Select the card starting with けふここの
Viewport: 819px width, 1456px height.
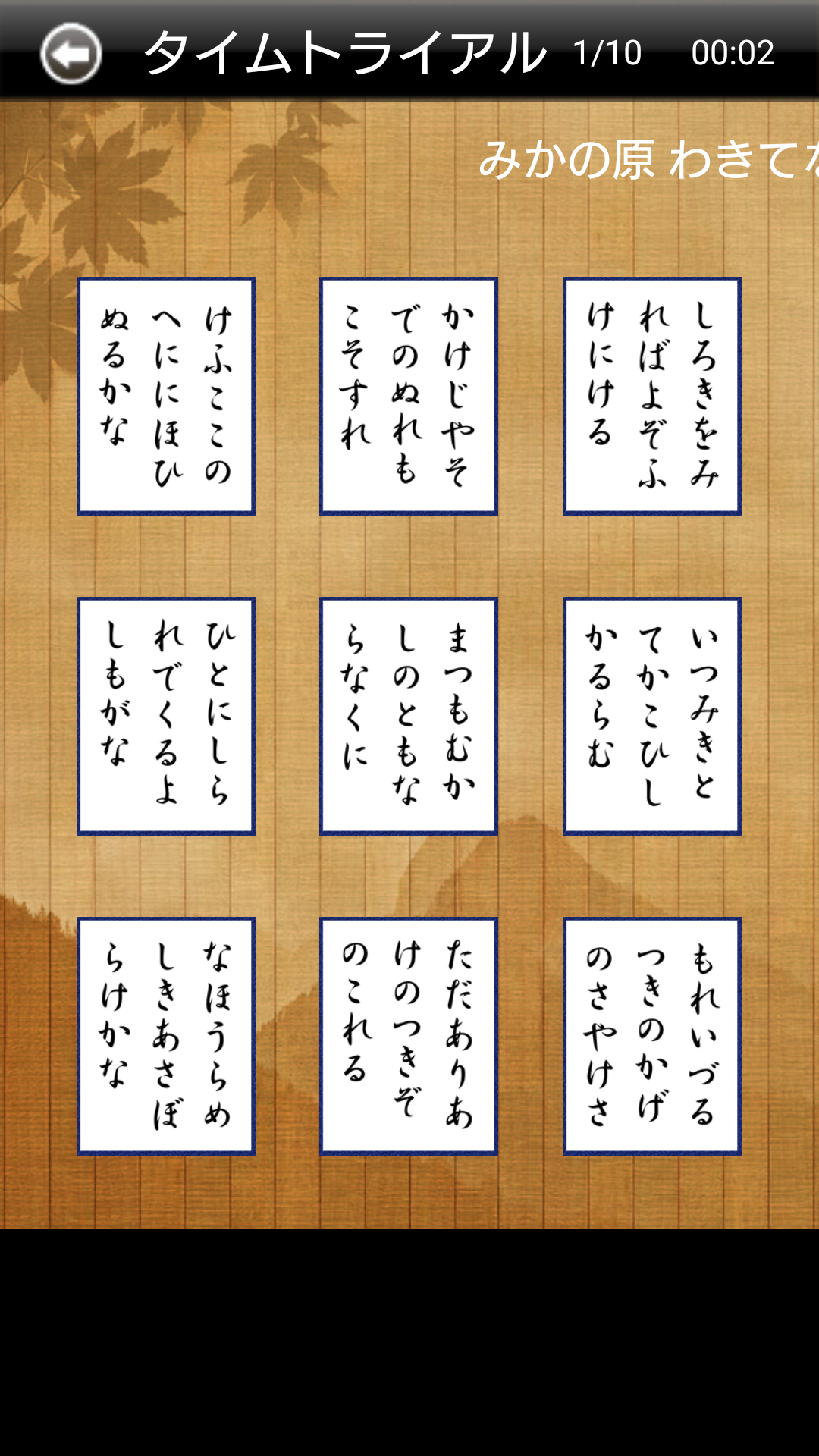[166, 396]
